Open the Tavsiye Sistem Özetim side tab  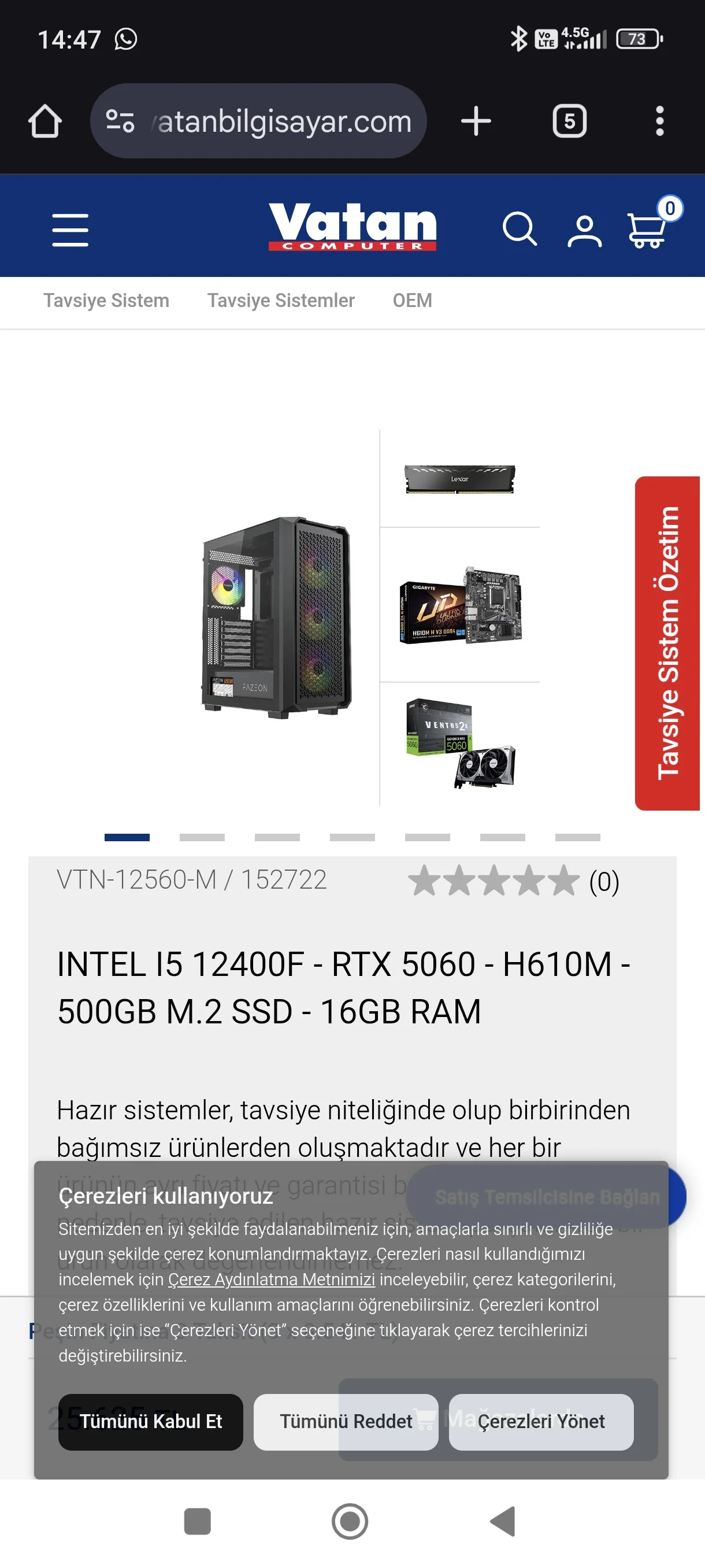(667, 643)
